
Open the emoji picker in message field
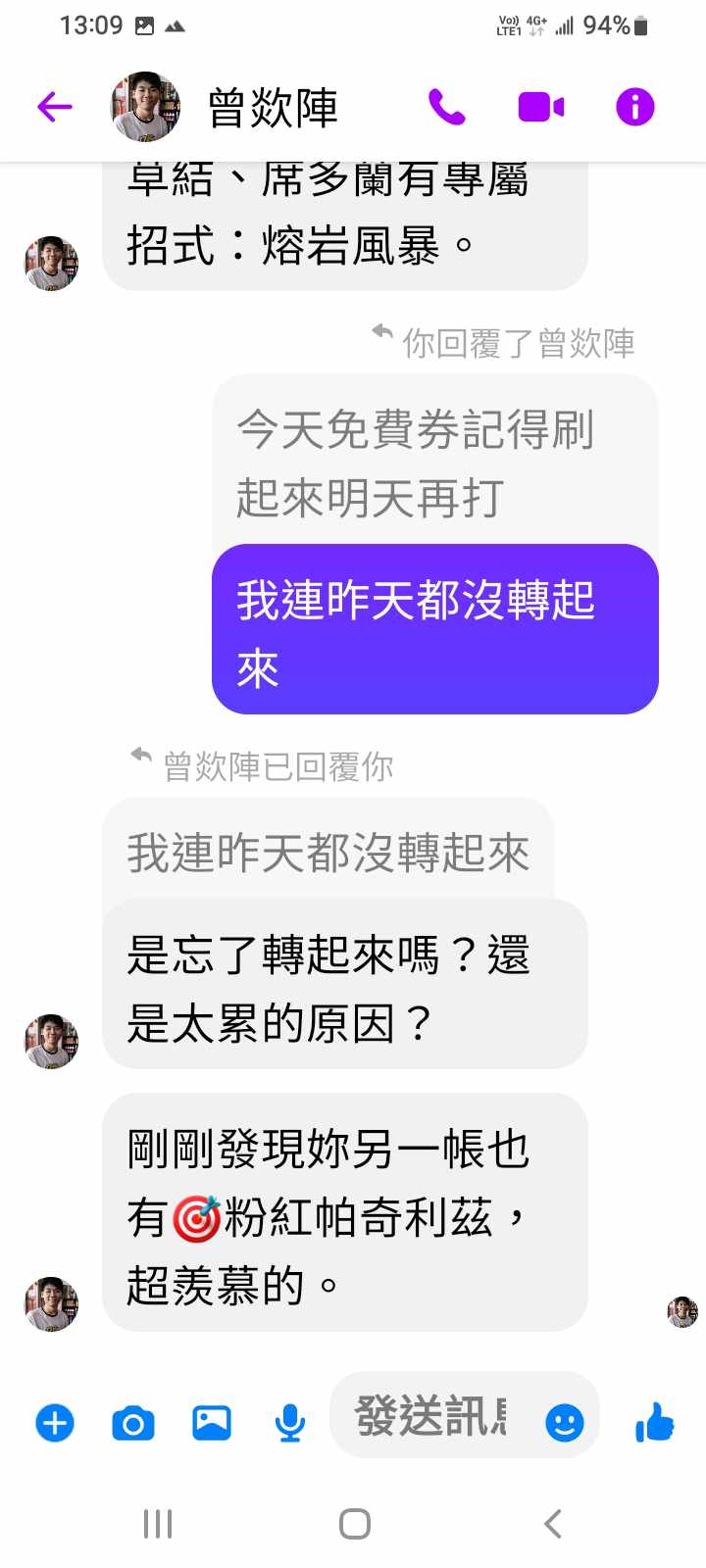click(564, 1422)
